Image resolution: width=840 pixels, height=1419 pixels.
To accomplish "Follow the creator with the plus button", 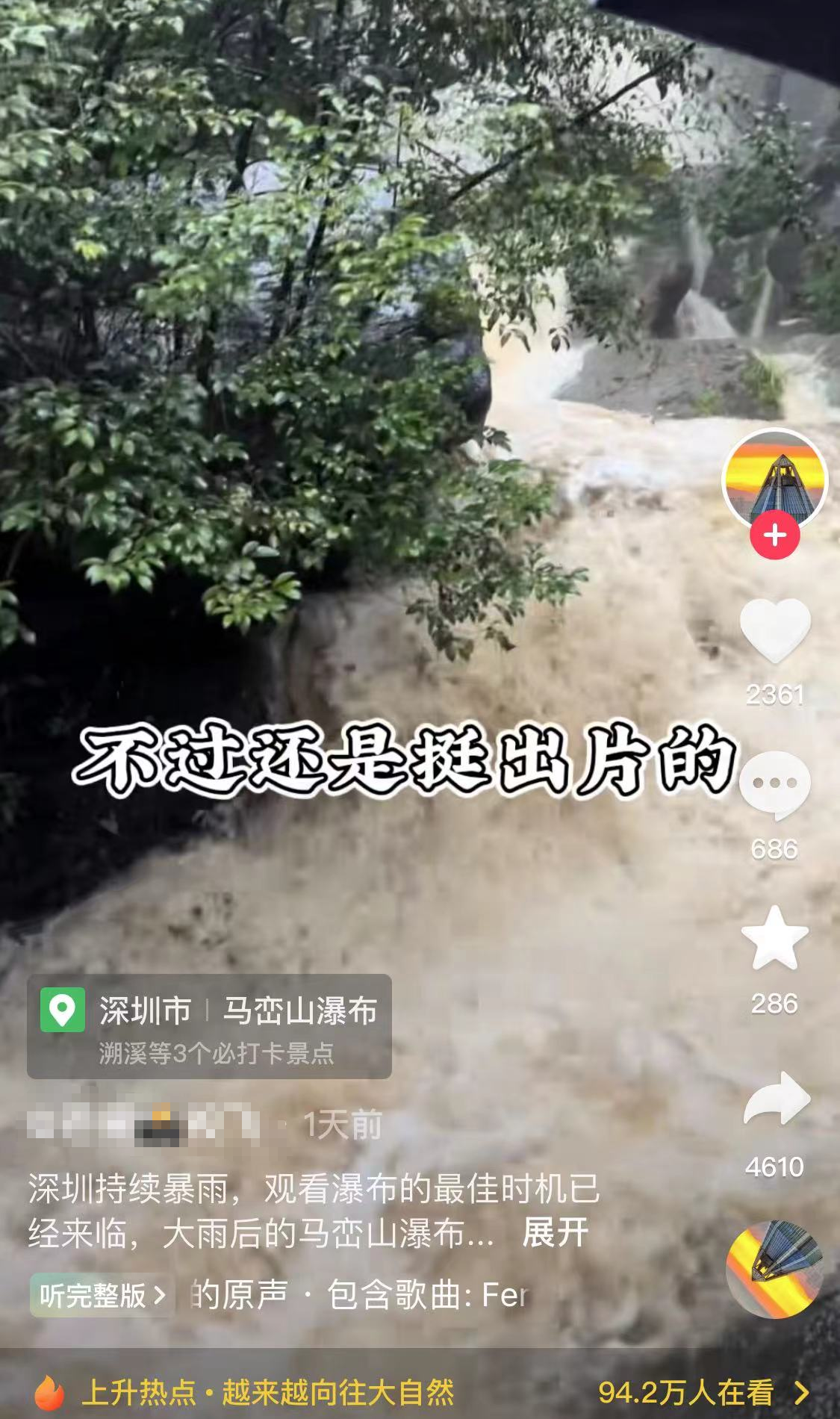I will tap(774, 535).
